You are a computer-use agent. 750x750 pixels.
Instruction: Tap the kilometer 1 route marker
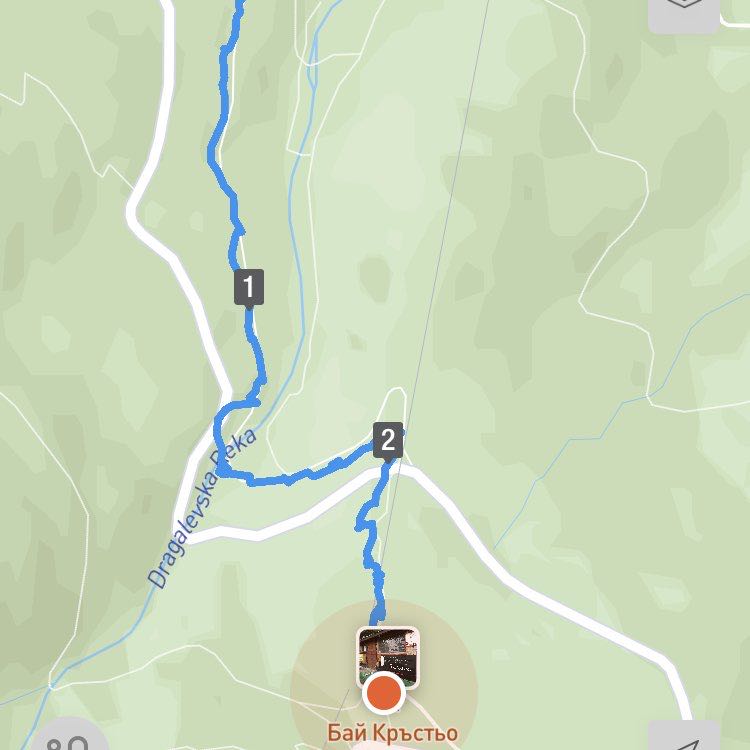click(x=248, y=288)
